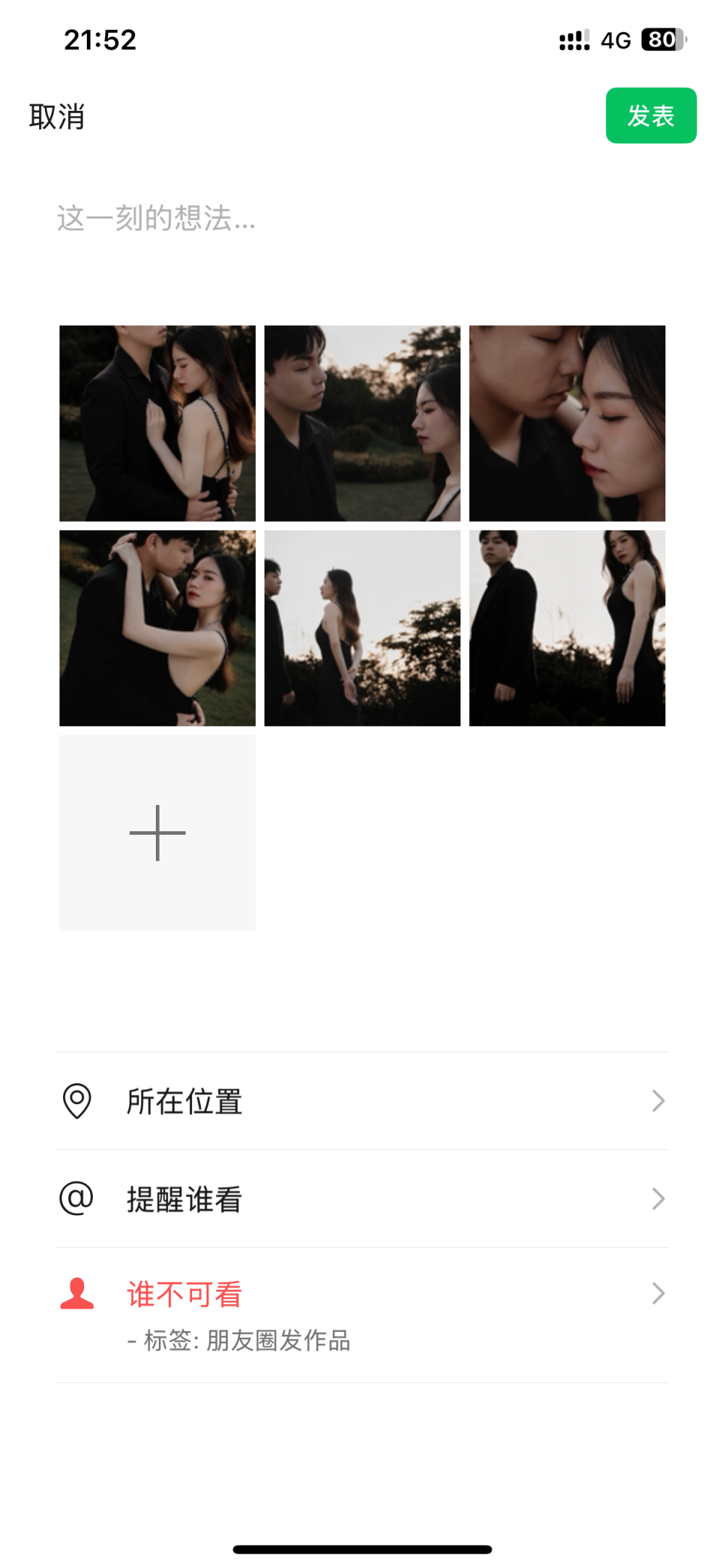Open 提醒谁看 to mention someone
This screenshot has width=725, height=1568.
click(x=362, y=1198)
